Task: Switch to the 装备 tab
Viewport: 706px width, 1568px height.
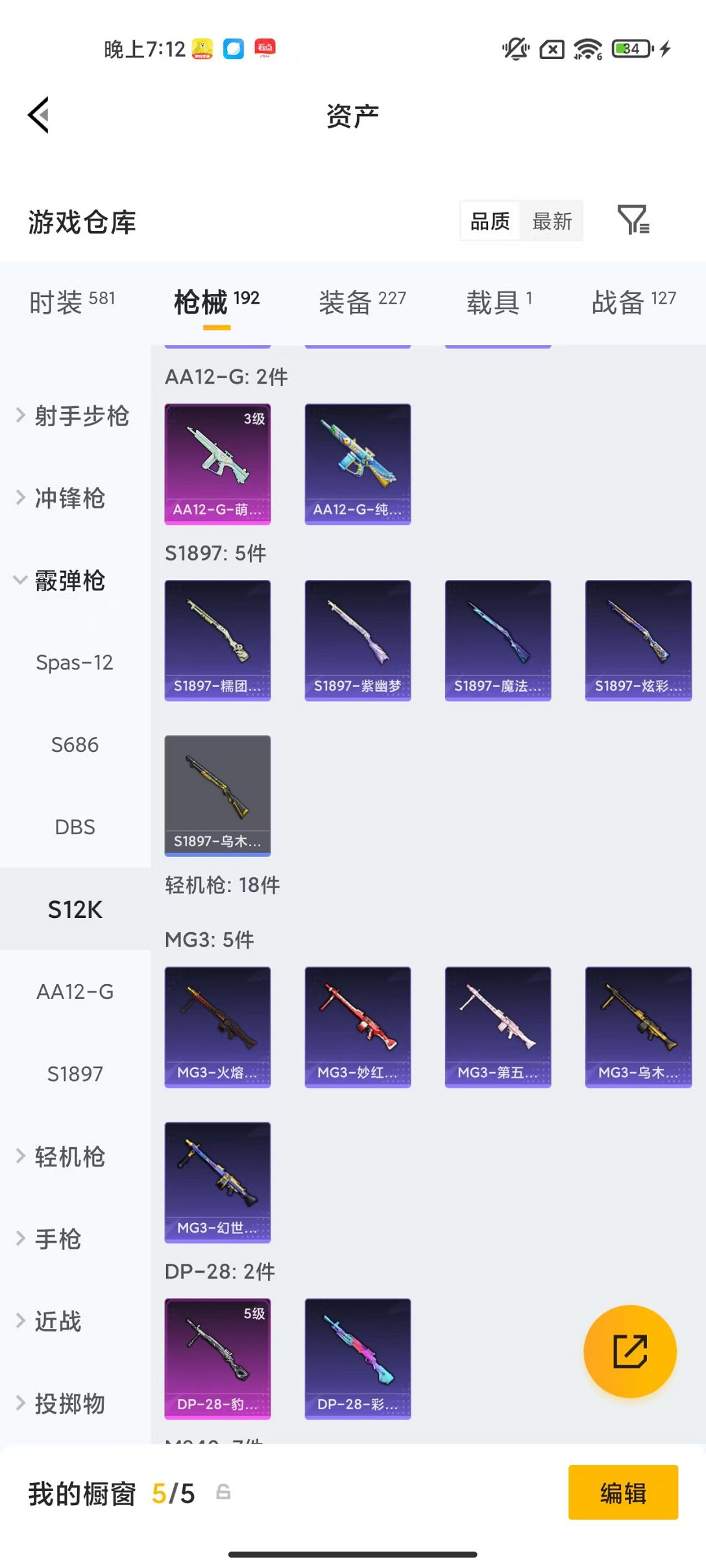Action: (361, 302)
